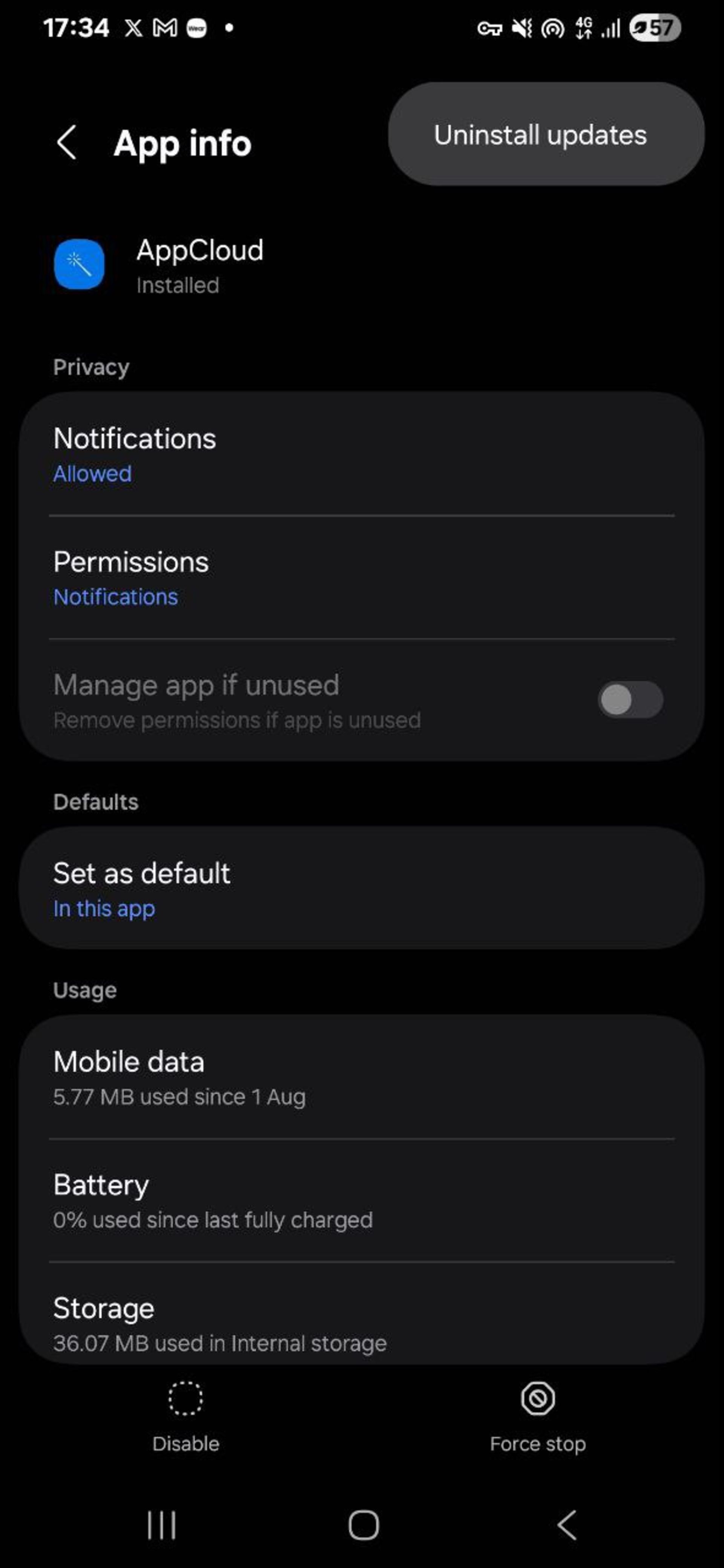Toggle Manage app if unused switch
Viewport: 724px width, 1568px height.
click(x=630, y=700)
